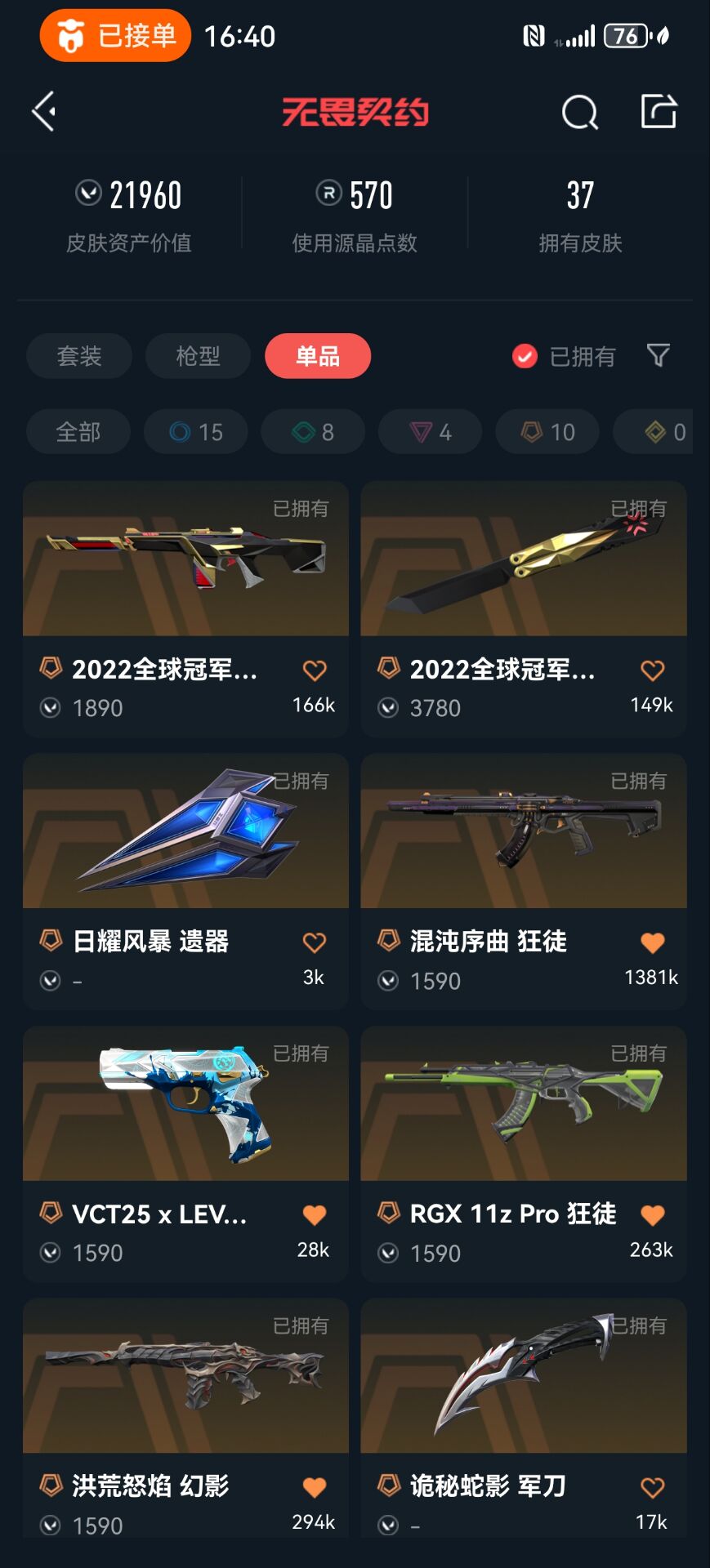Filter by the green tier chip showing 8
This screenshot has width=710, height=1568.
point(313,431)
